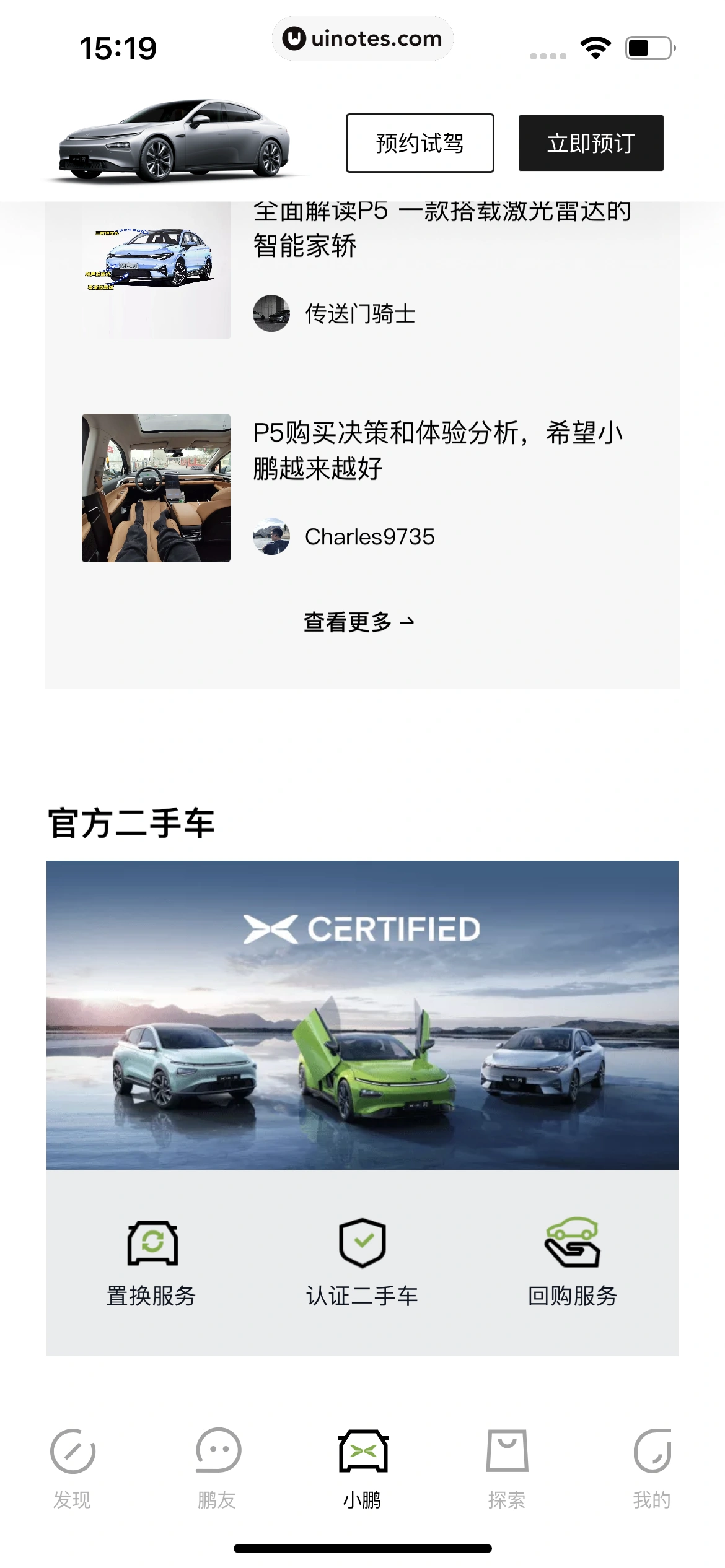
Task: Tap 传送门骑士's avatar picture
Action: click(x=271, y=314)
